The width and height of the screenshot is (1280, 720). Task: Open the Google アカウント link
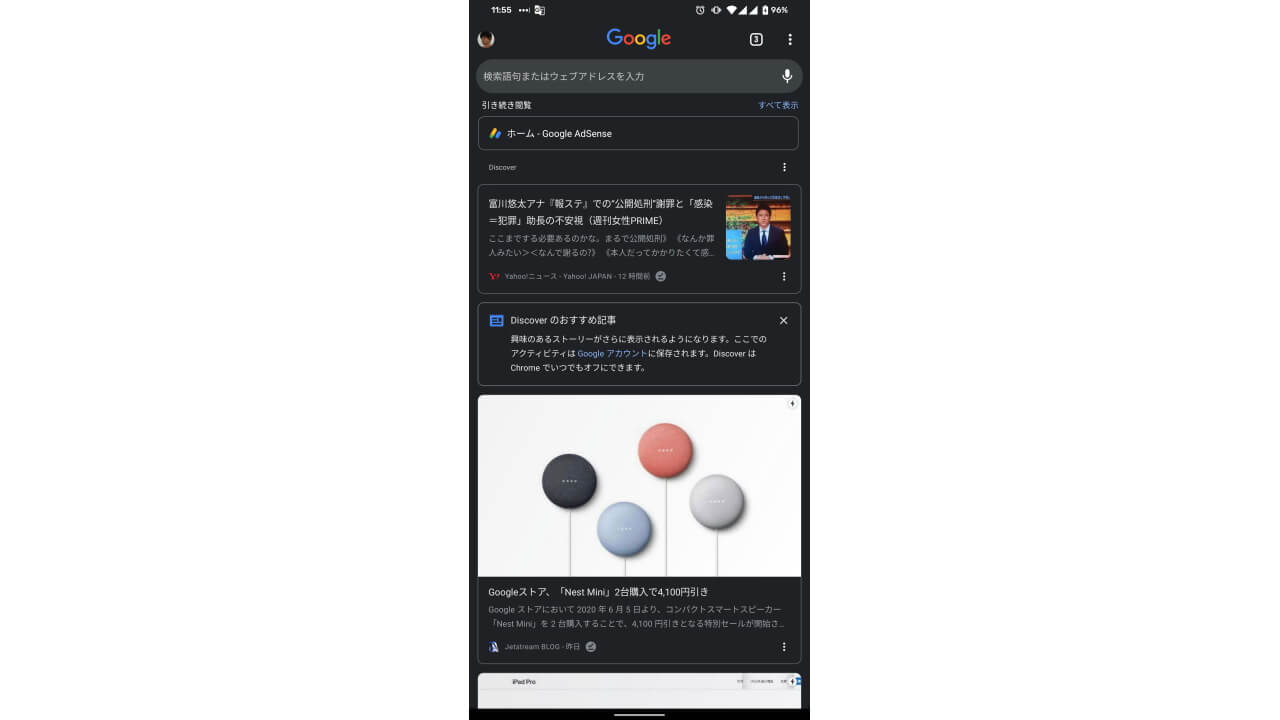(611, 354)
